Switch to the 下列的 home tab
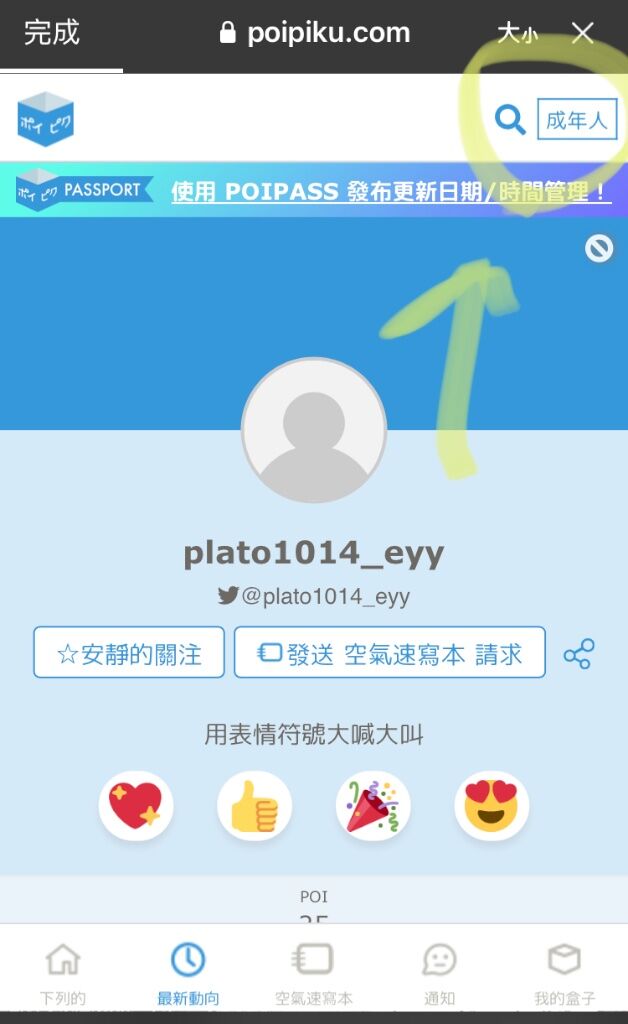This screenshot has width=628, height=1024. click(63, 972)
